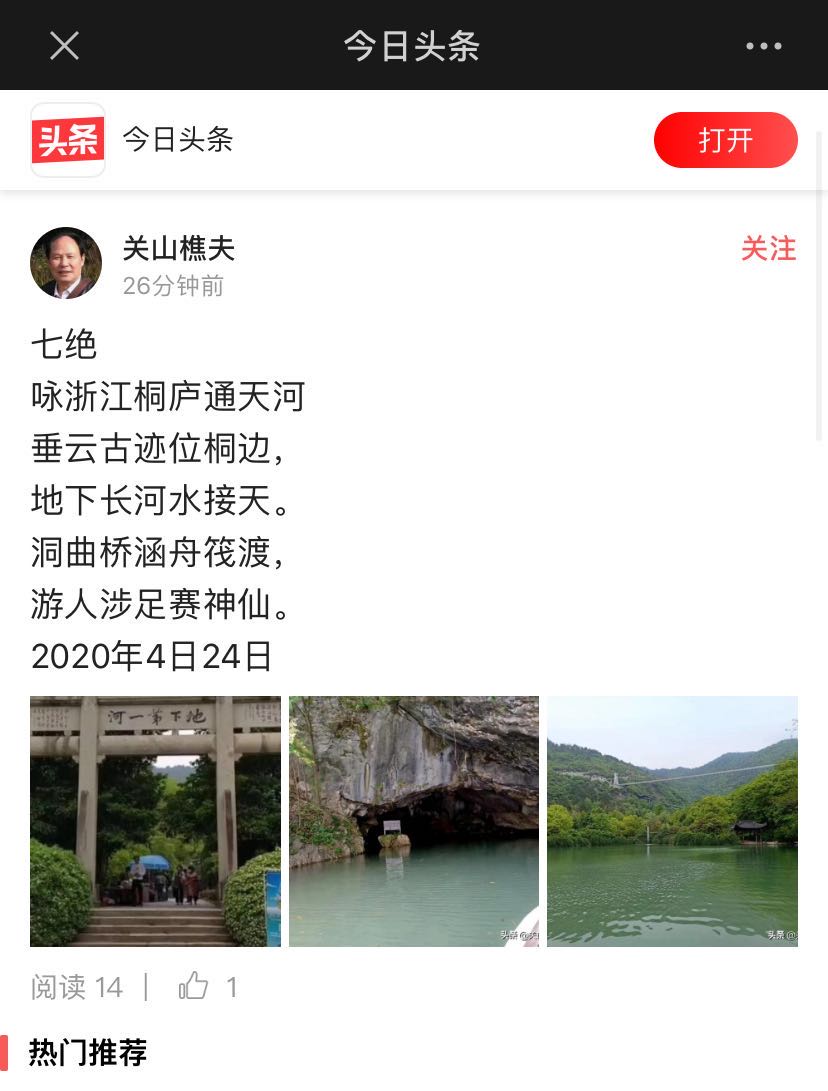View 关山樵夫's profile avatar
The height and width of the screenshot is (1091, 828).
(x=66, y=263)
